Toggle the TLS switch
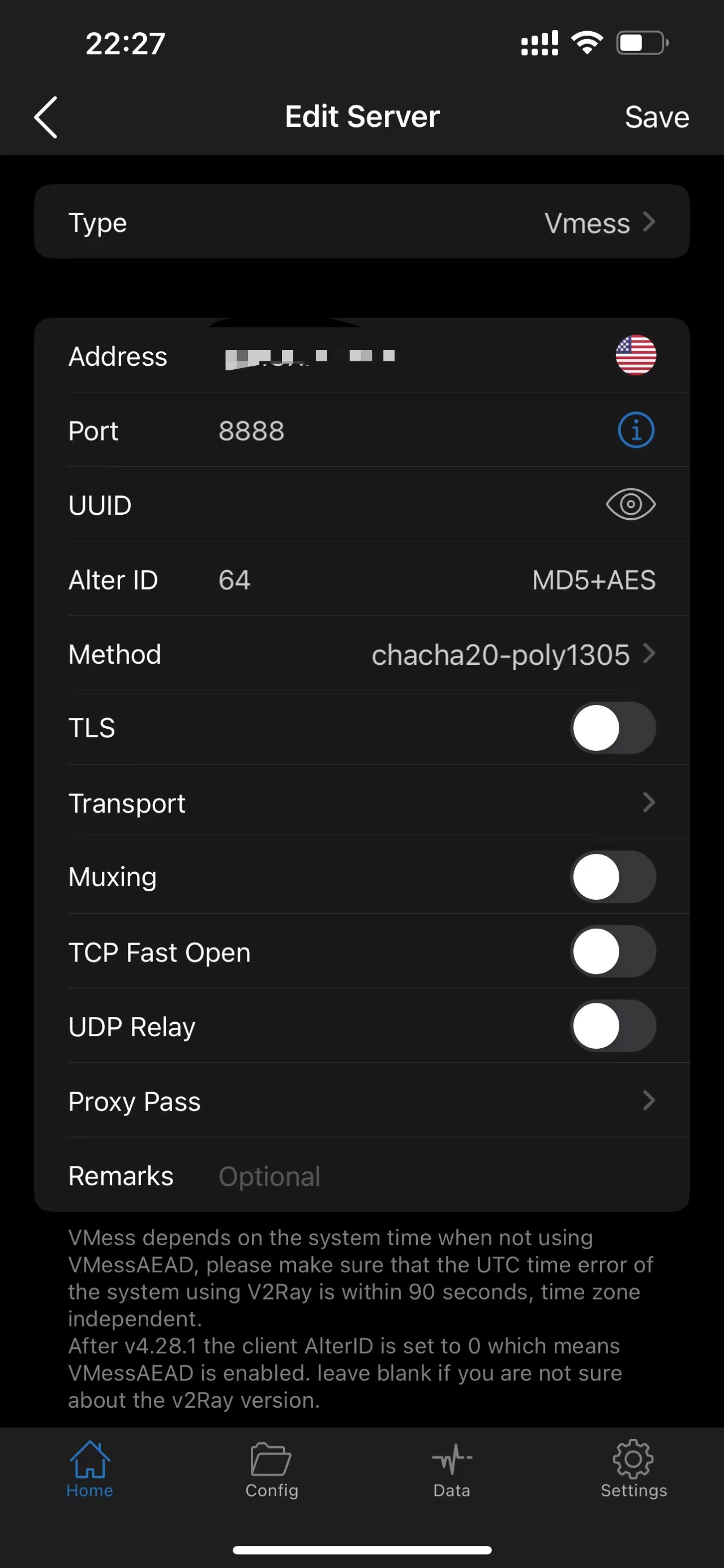The image size is (724, 1568). [x=612, y=728]
